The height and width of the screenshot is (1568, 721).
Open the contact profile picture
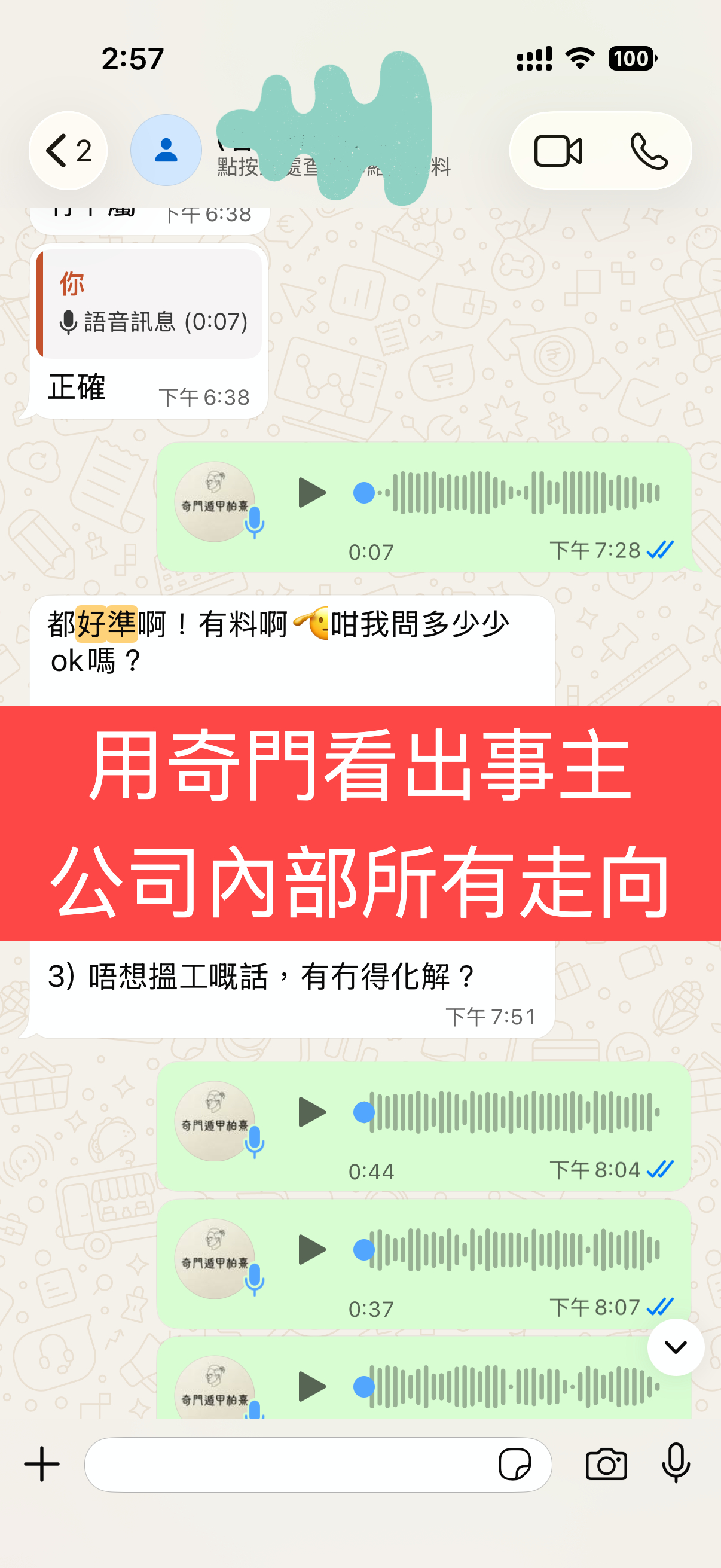click(166, 150)
